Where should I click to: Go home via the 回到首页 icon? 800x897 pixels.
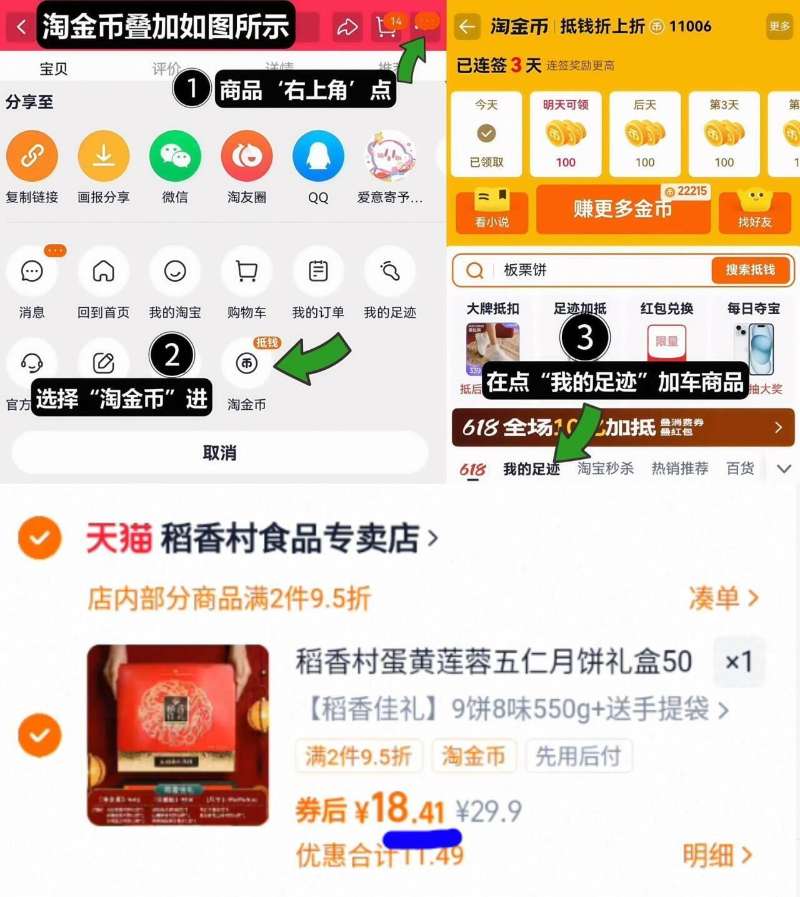(x=104, y=270)
